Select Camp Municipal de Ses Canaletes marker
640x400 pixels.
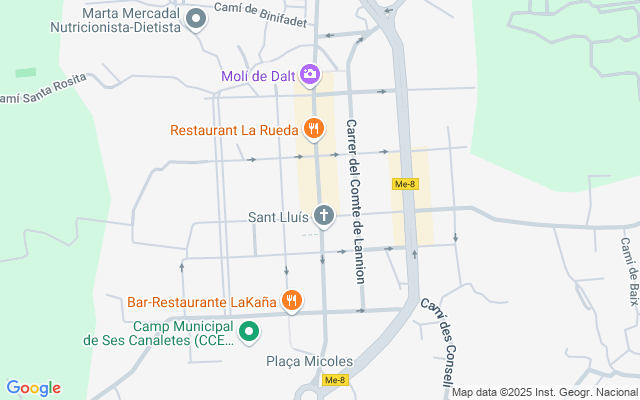tap(250, 331)
